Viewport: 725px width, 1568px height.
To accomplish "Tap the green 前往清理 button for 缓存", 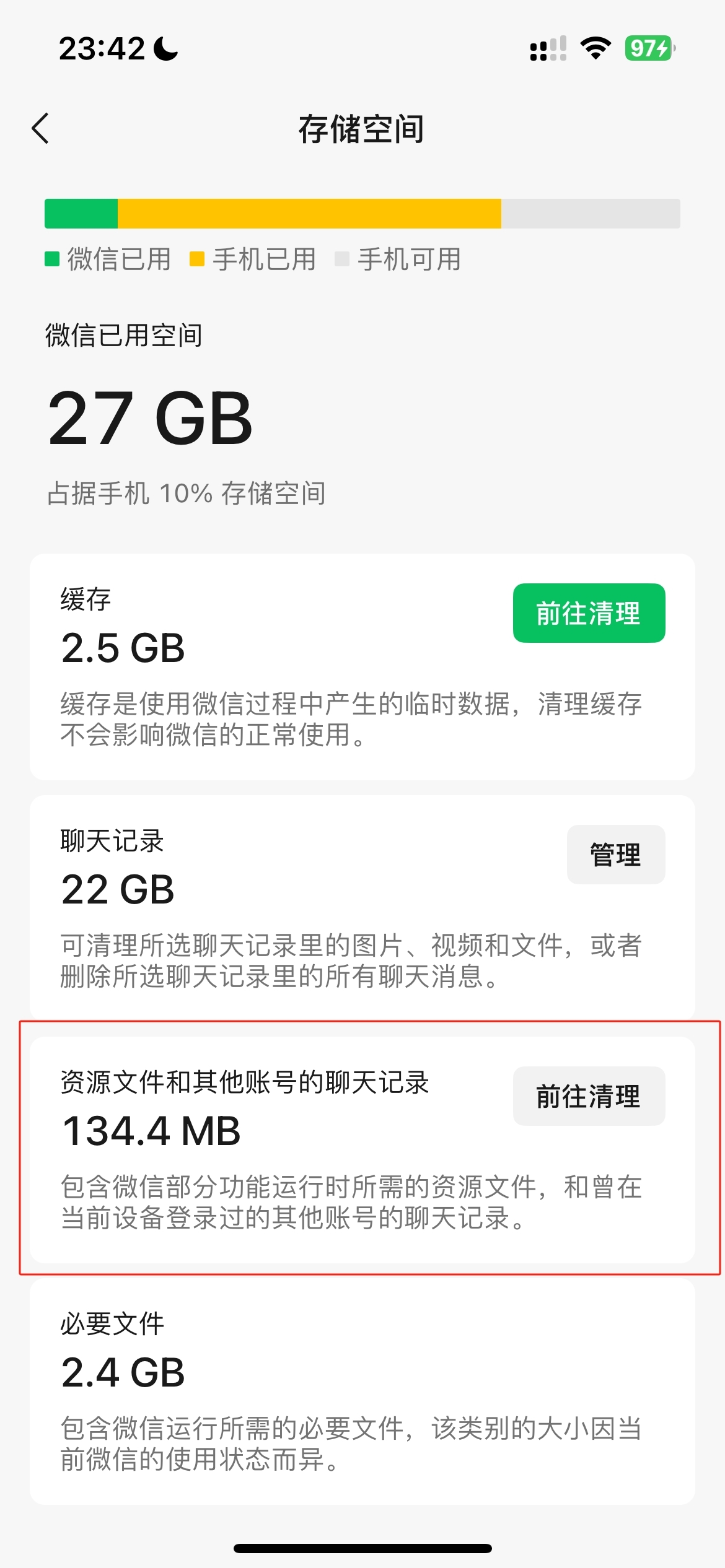I will [x=588, y=613].
